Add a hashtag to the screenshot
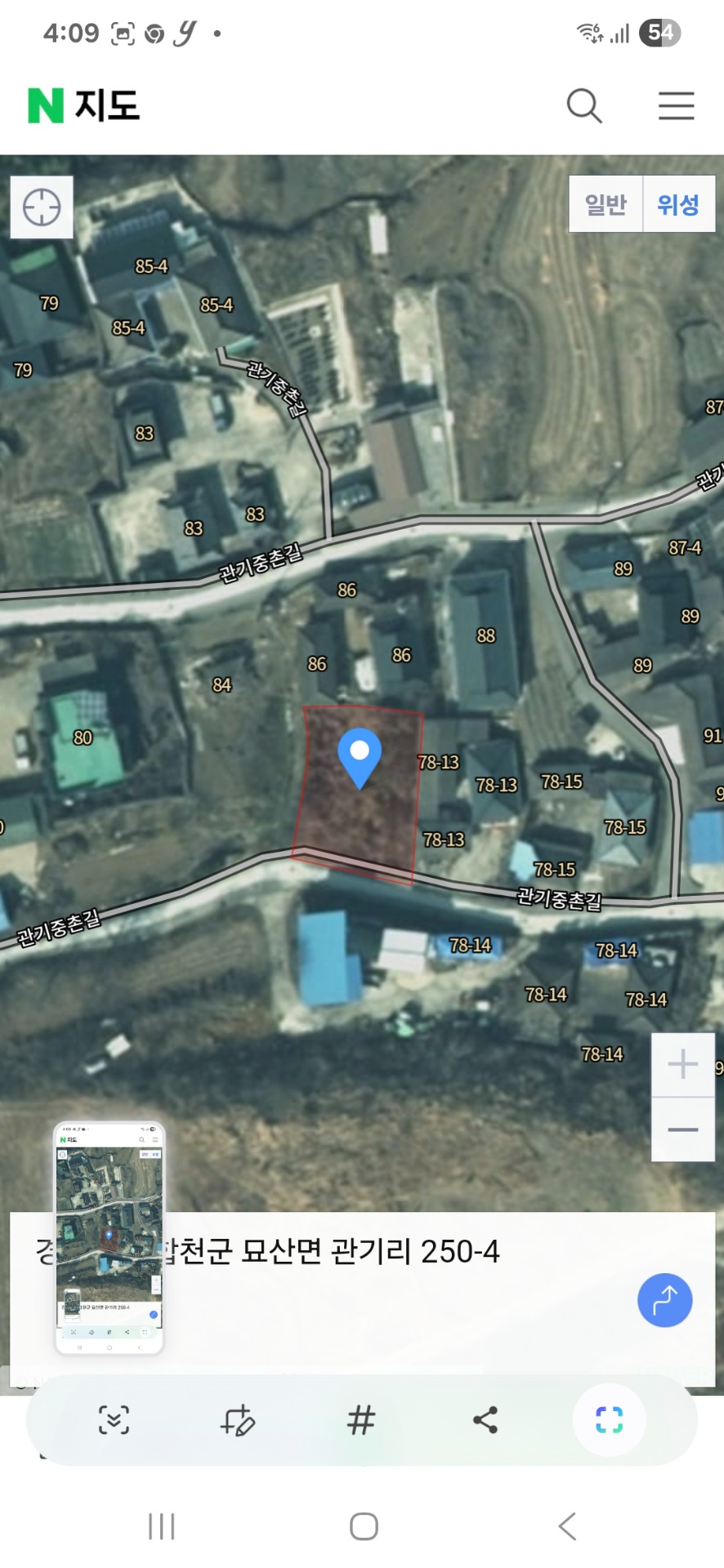The height and width of the screenshot is (1568, 724). click(361, 1420)
